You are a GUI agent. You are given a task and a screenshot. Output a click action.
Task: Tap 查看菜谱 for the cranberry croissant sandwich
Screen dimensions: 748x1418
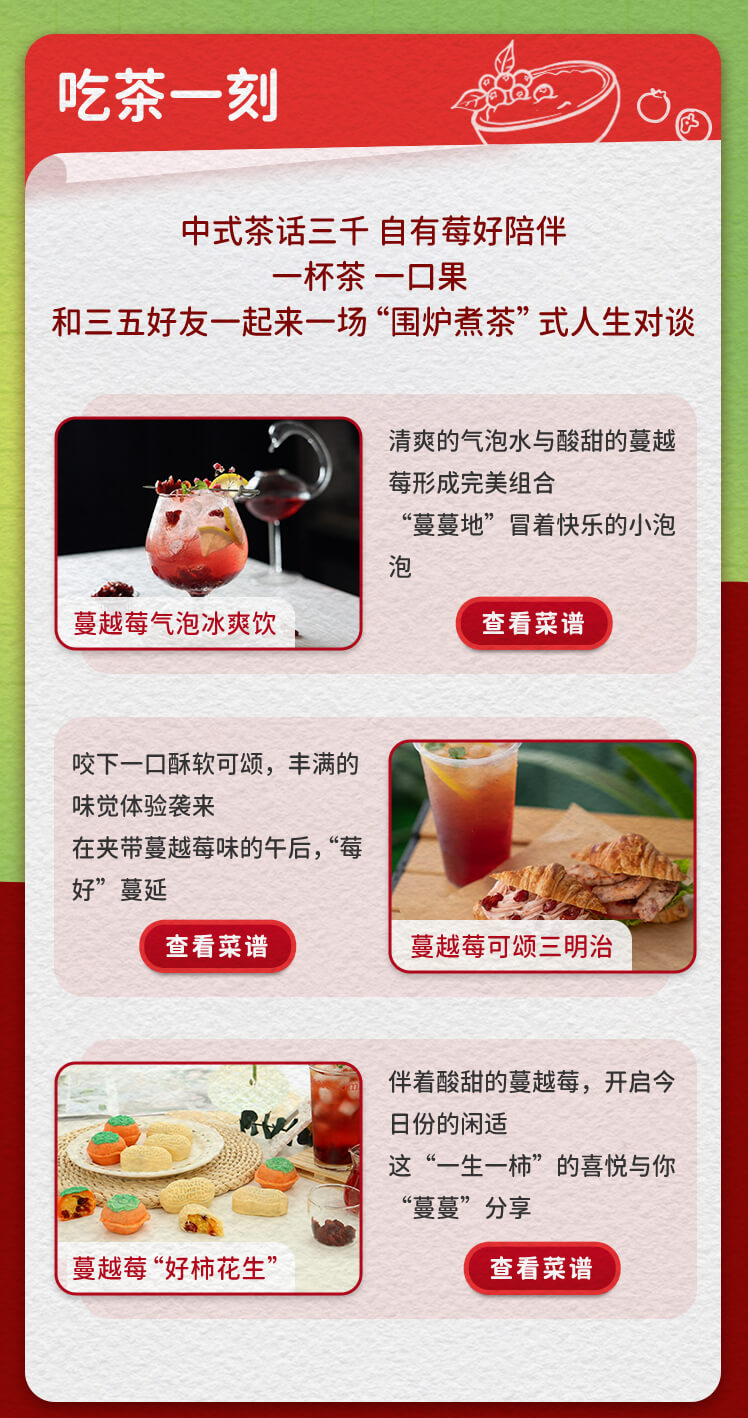coord(217,946)
